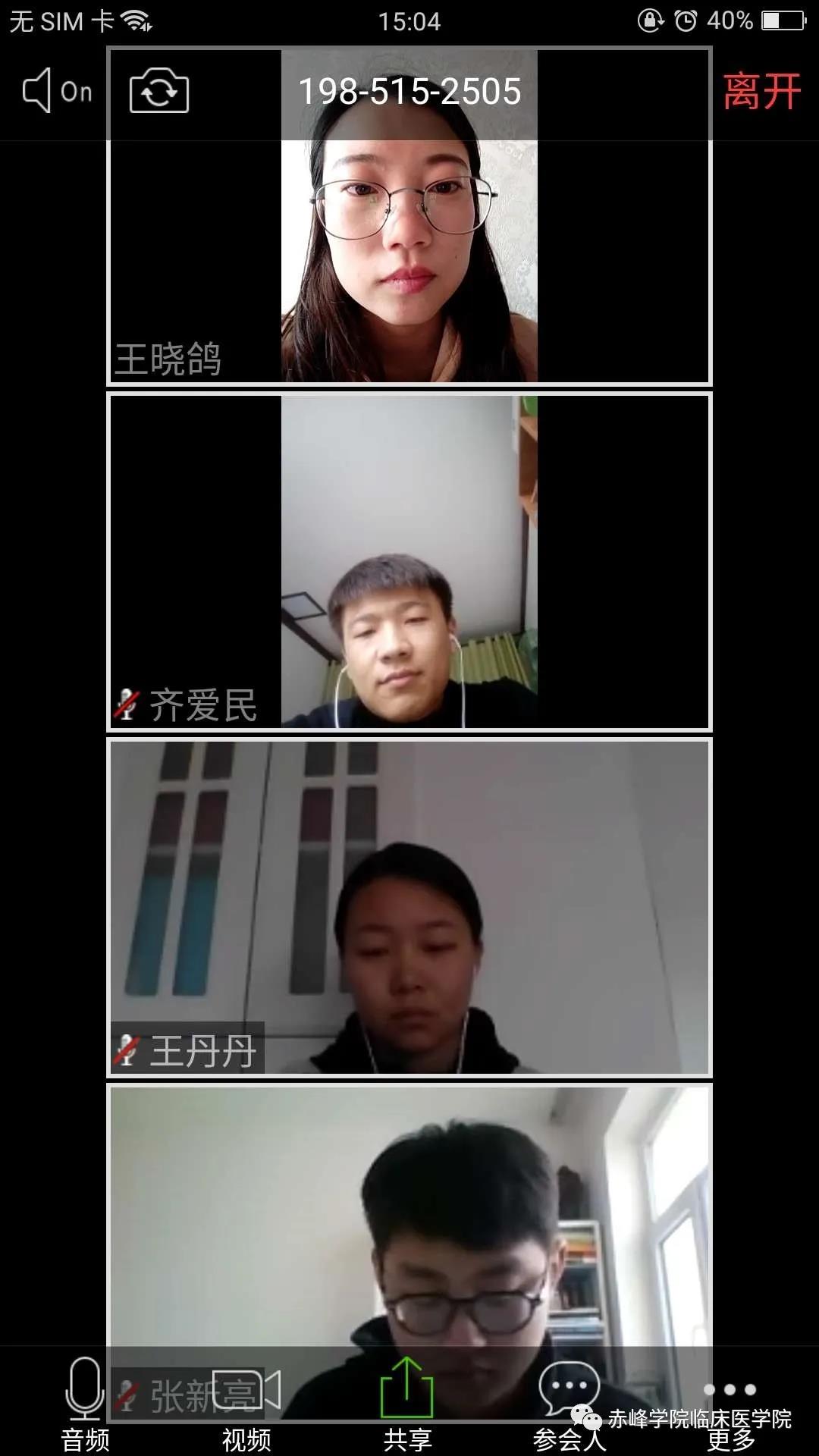The width and height of the screenshot is (819, 1456).
Task: Select 齐爱民's video tile
Action: click(409, 561)
